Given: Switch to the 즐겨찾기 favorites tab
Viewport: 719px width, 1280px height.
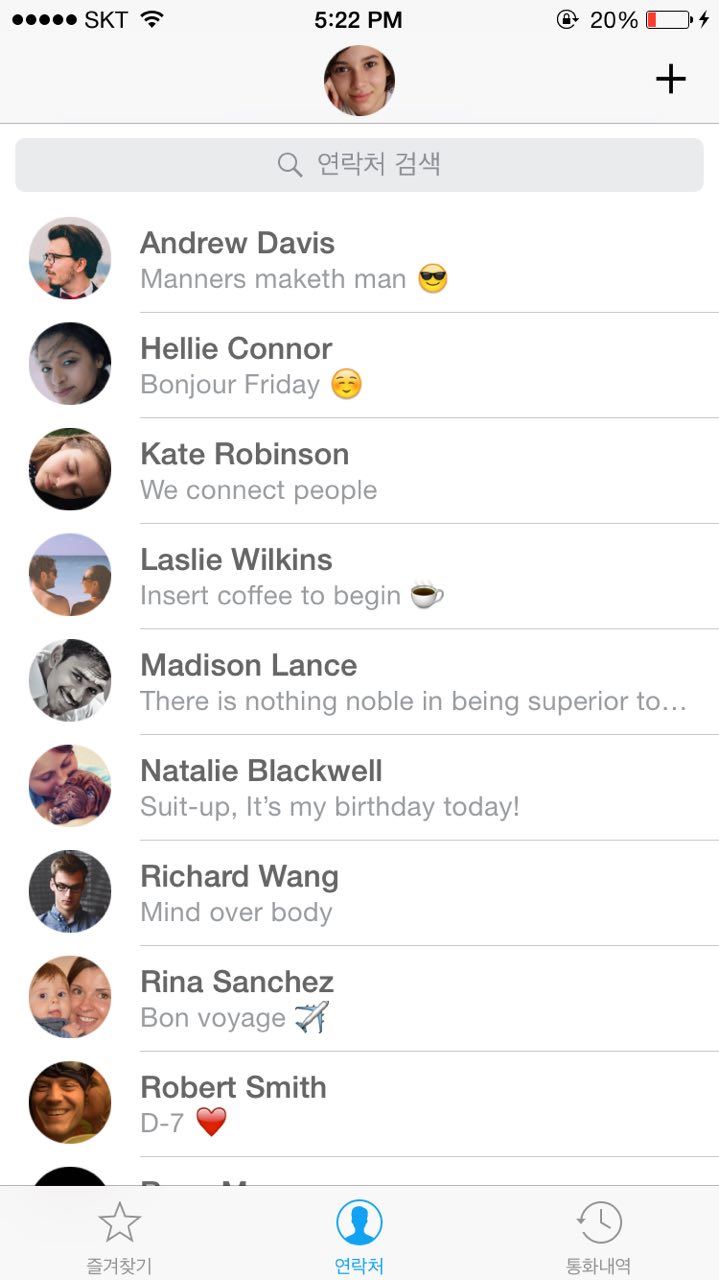Looking at the screenshot, I should pos(119,1236).
